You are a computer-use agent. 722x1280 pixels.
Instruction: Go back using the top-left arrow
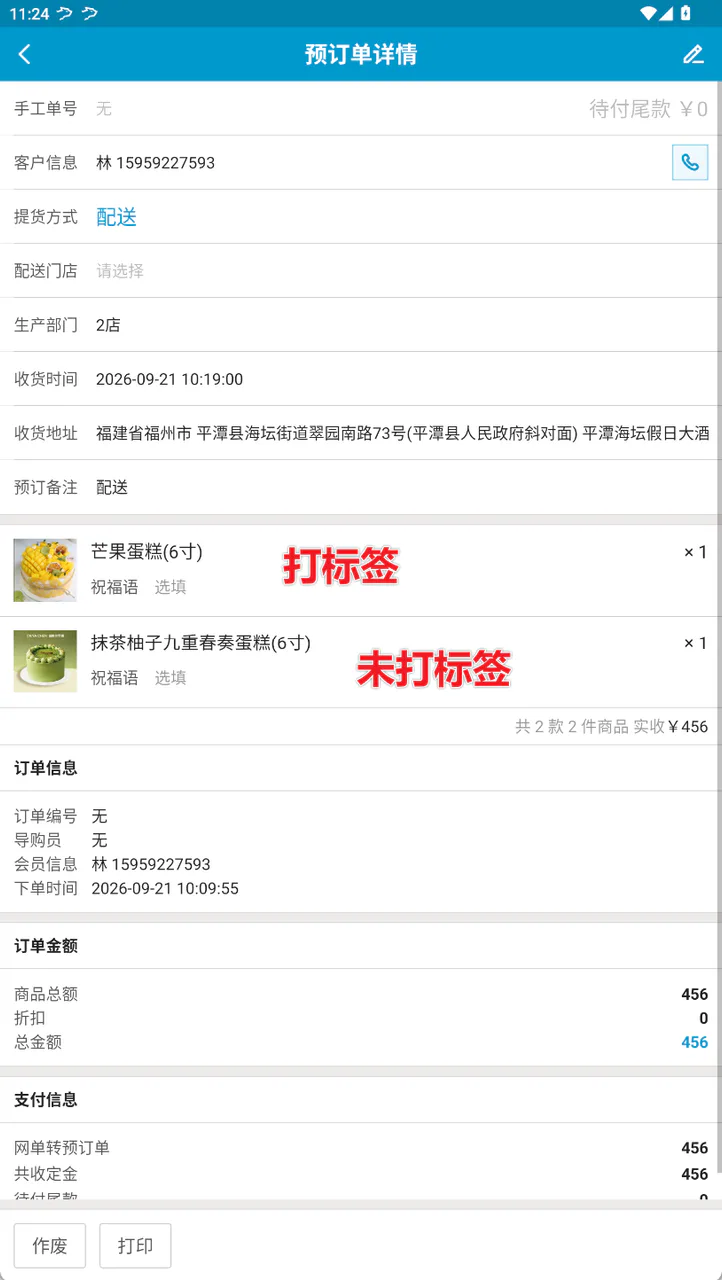[x=25, y=54]
